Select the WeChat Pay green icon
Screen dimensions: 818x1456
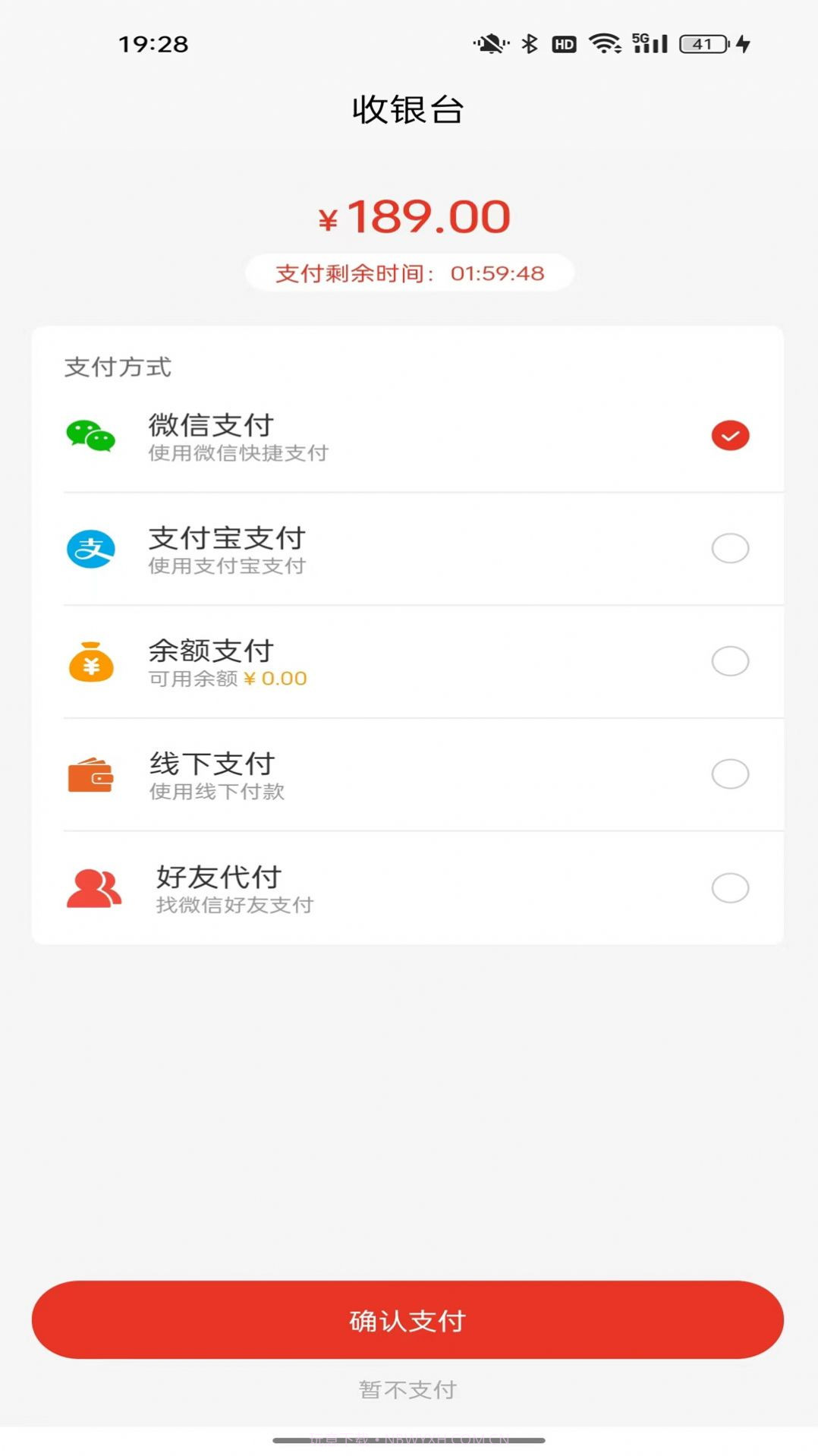[91, 436]
